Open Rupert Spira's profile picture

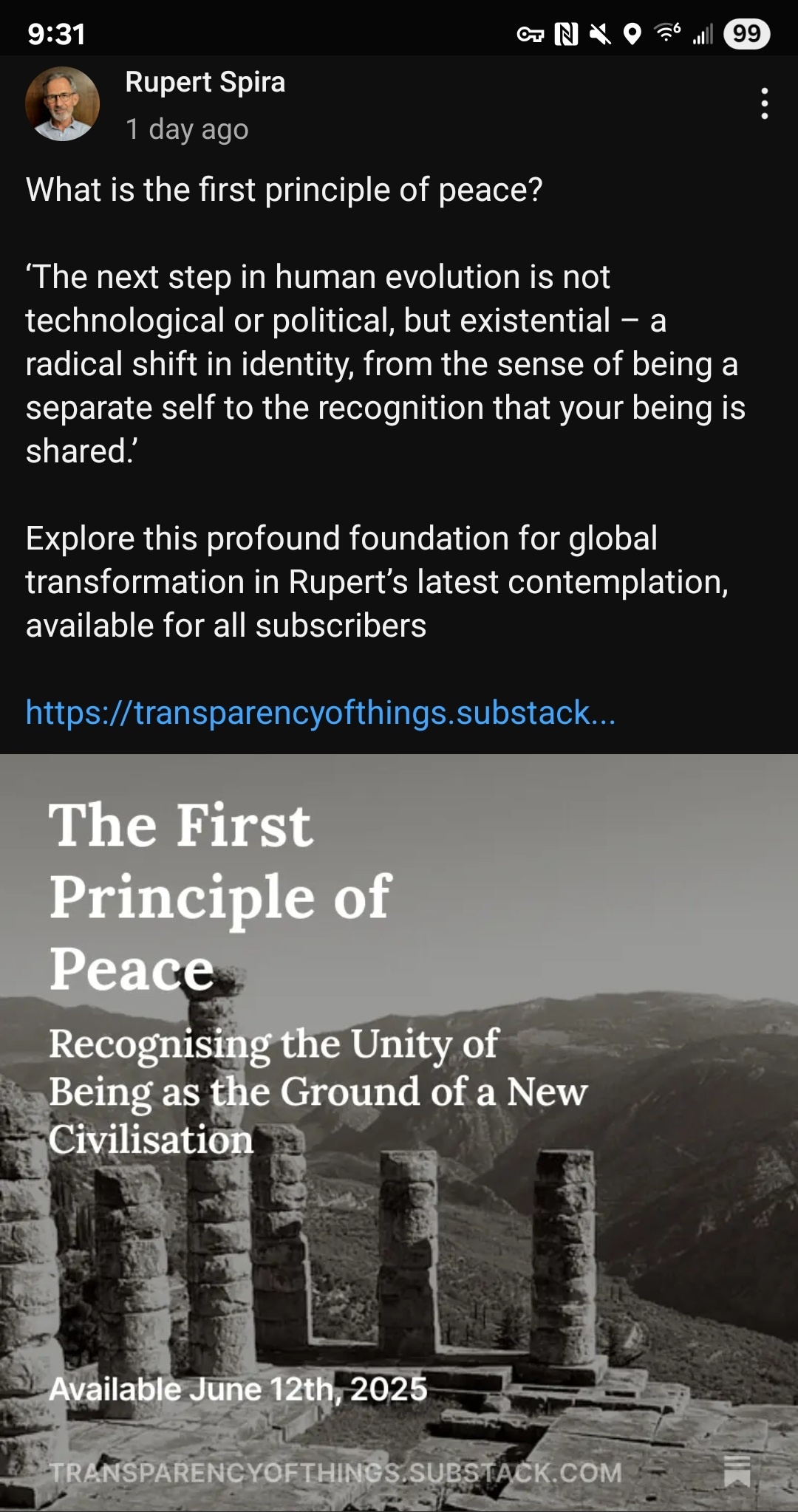[62, 104]
